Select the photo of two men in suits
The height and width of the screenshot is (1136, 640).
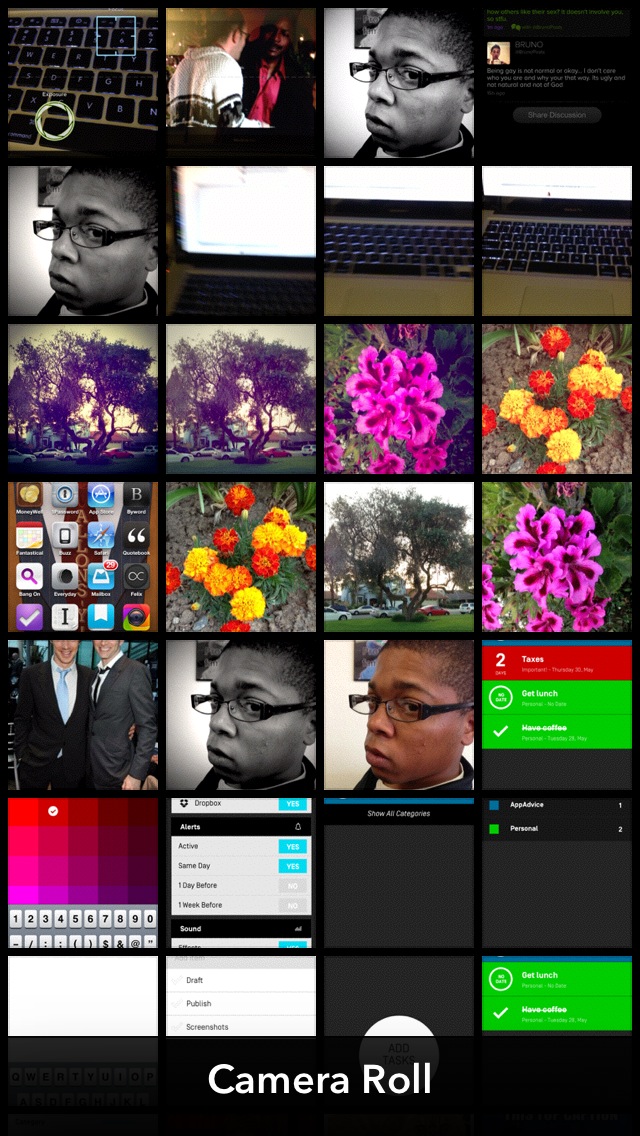(x=83, y=715)
